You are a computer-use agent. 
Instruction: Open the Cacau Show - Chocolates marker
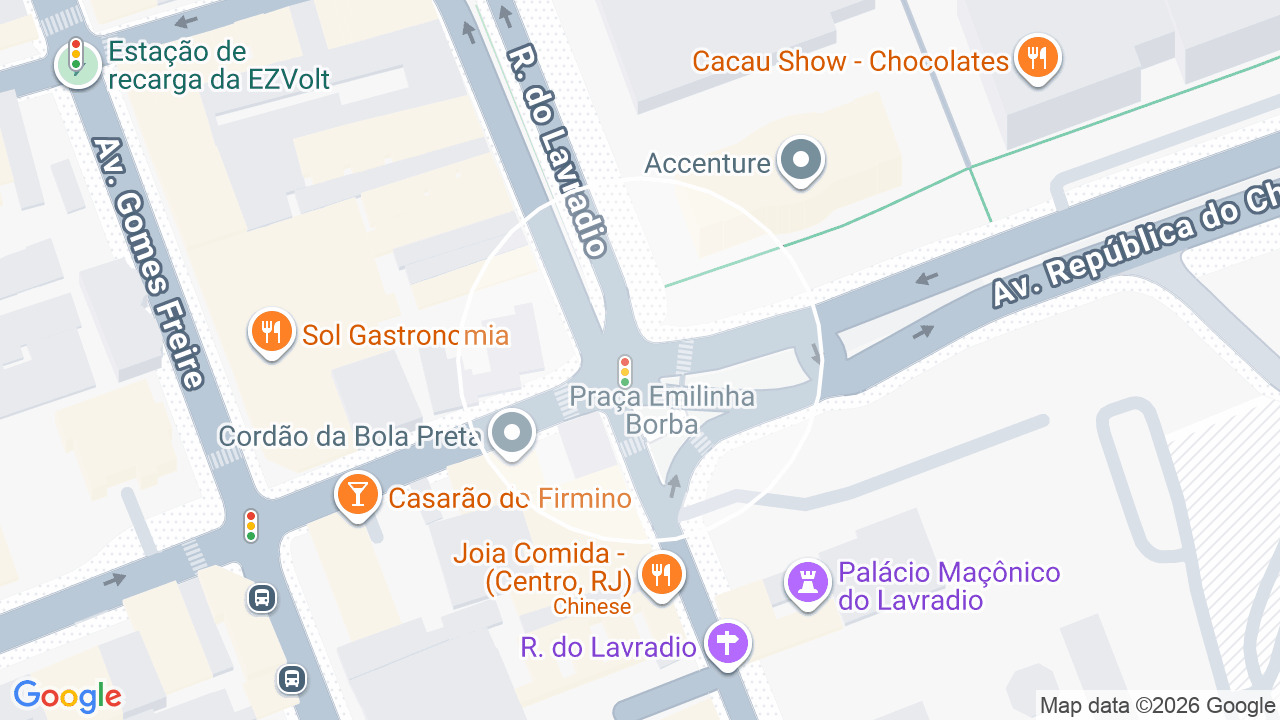[1038, 58]
